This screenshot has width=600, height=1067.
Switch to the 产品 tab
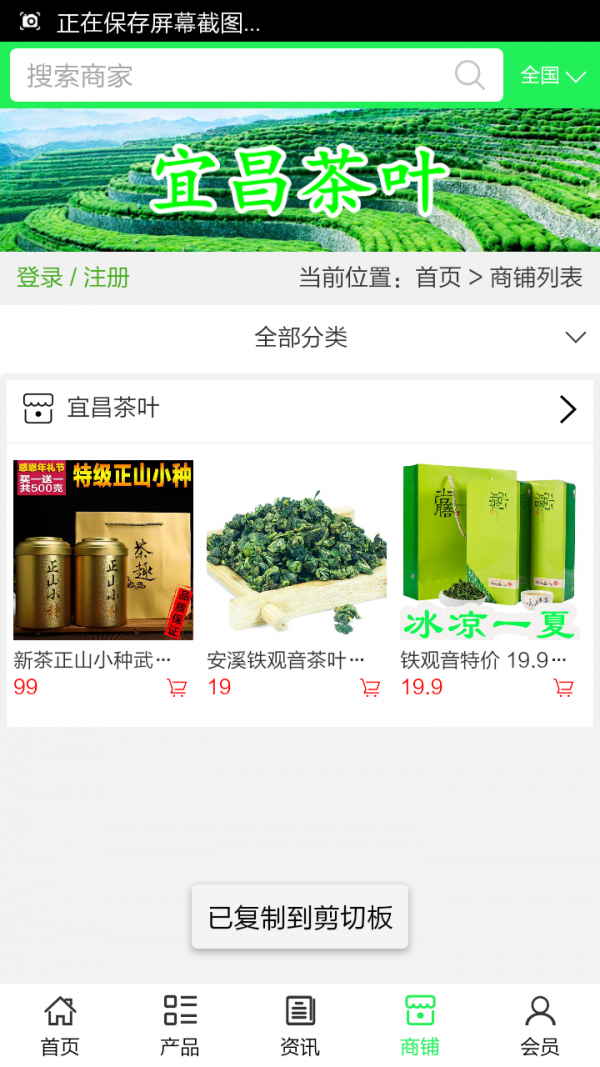click(180, 1025)
